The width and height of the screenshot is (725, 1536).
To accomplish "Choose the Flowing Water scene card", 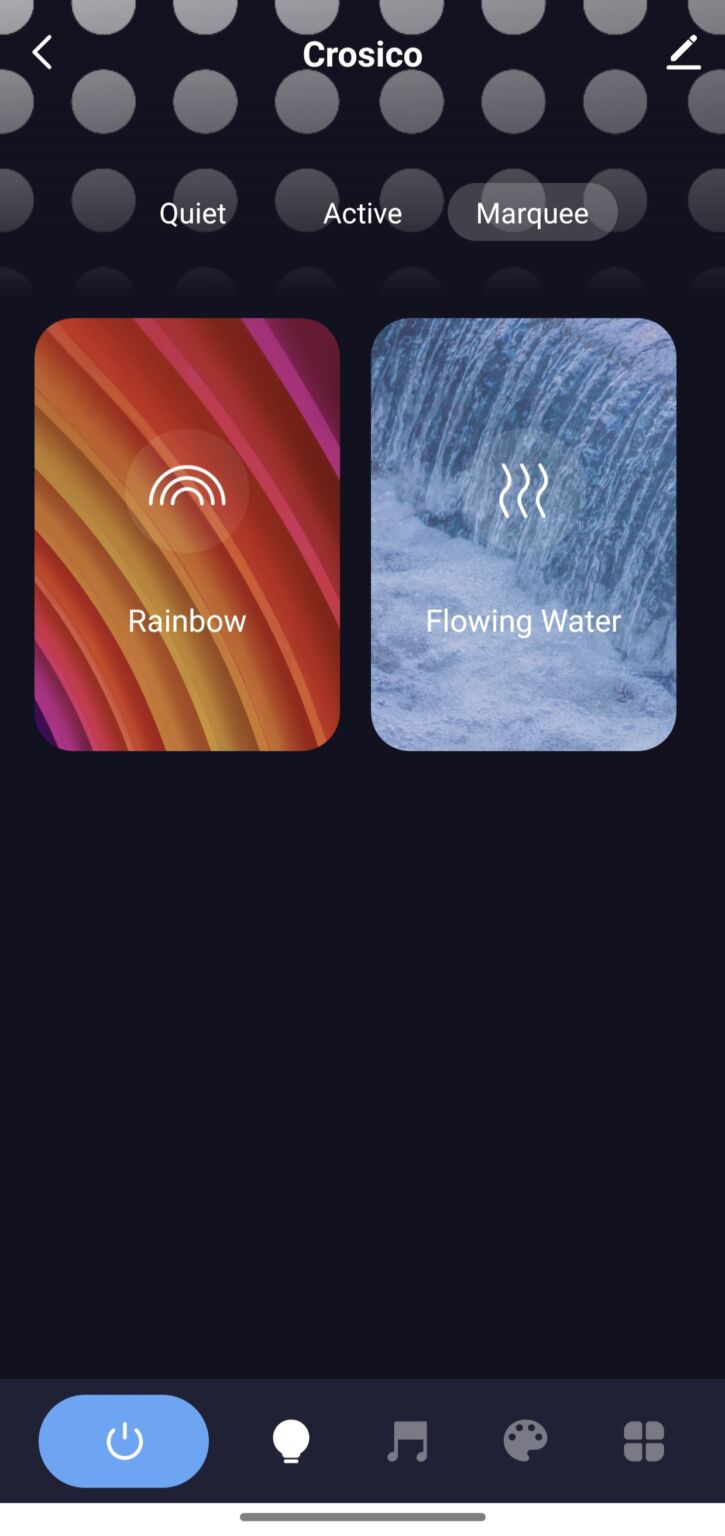I will click(523, 534).
